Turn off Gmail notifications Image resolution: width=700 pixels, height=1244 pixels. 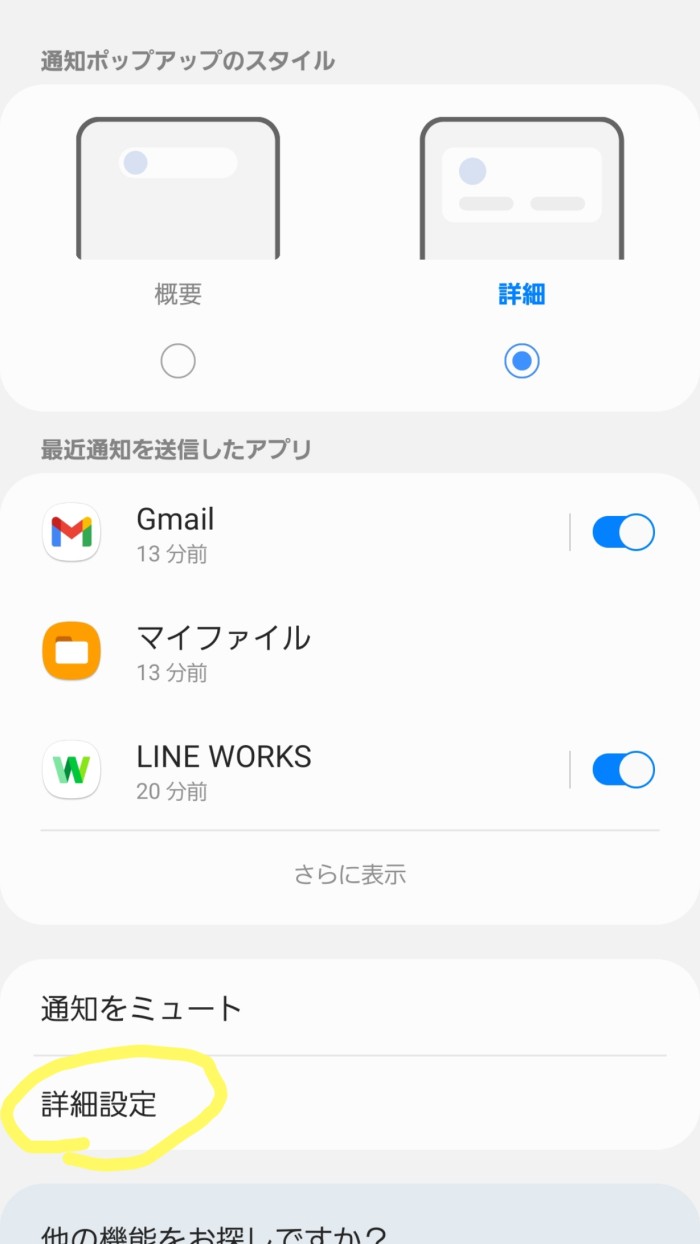pyautogui.click(x=624, y=532)
